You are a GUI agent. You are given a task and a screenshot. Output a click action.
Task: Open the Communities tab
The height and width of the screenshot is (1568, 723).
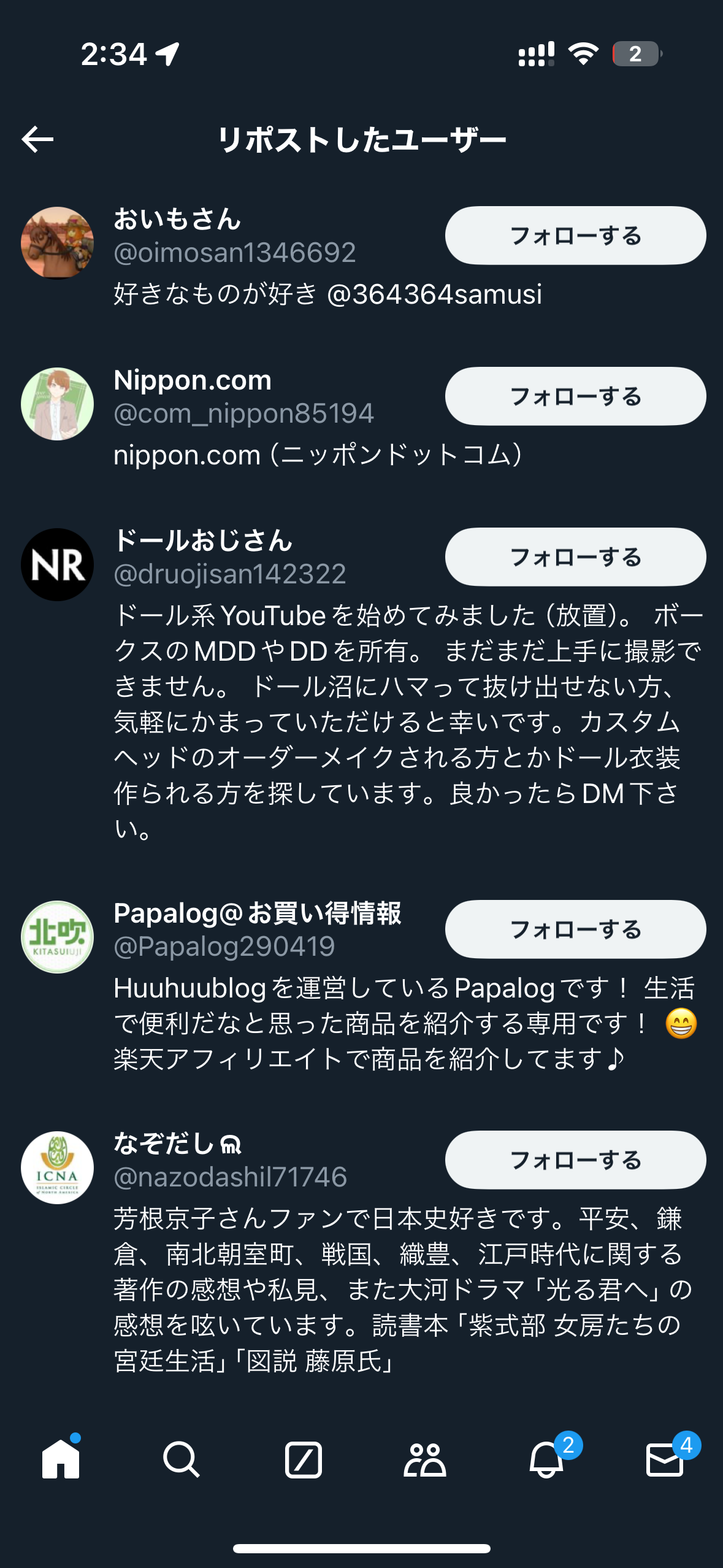424,1459
